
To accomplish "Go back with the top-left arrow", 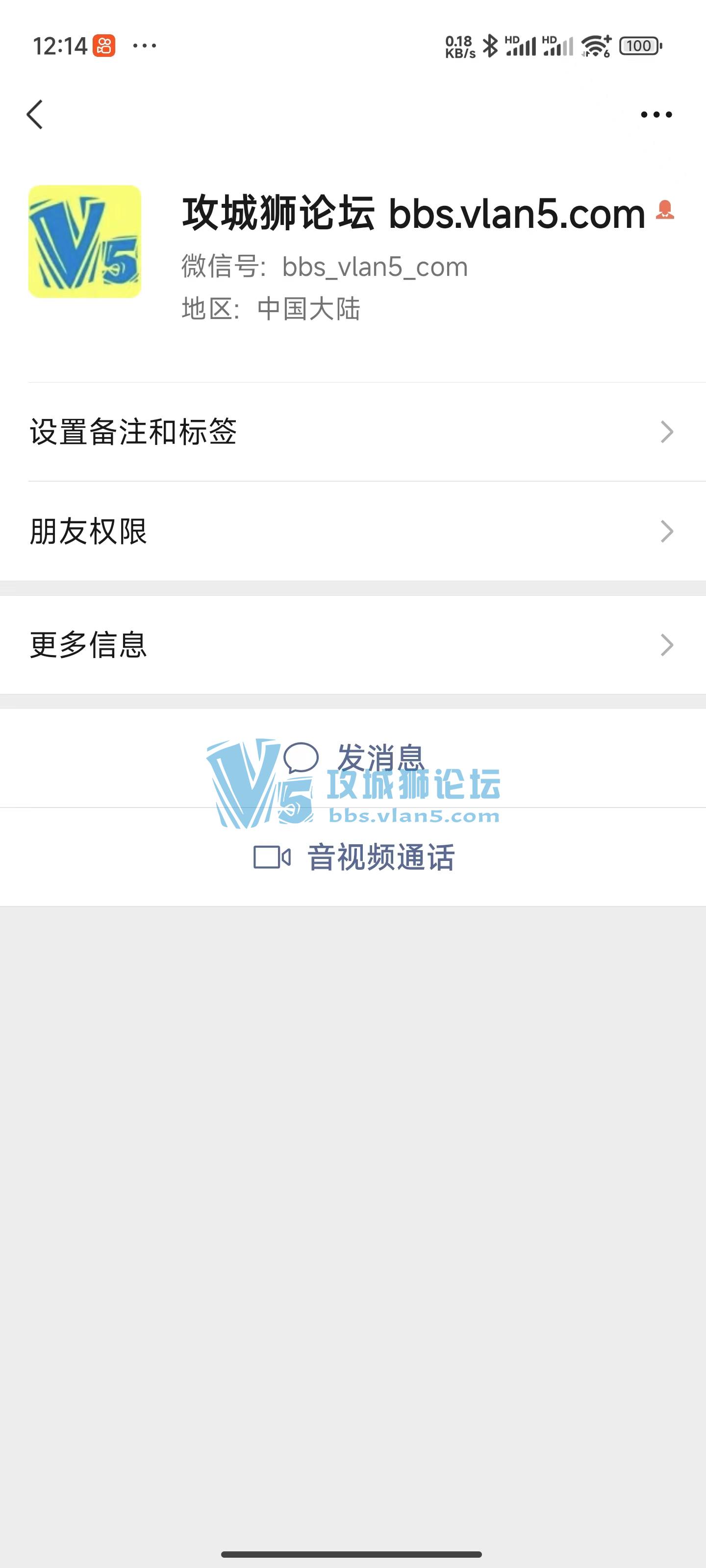I will [x=35, y=115].
